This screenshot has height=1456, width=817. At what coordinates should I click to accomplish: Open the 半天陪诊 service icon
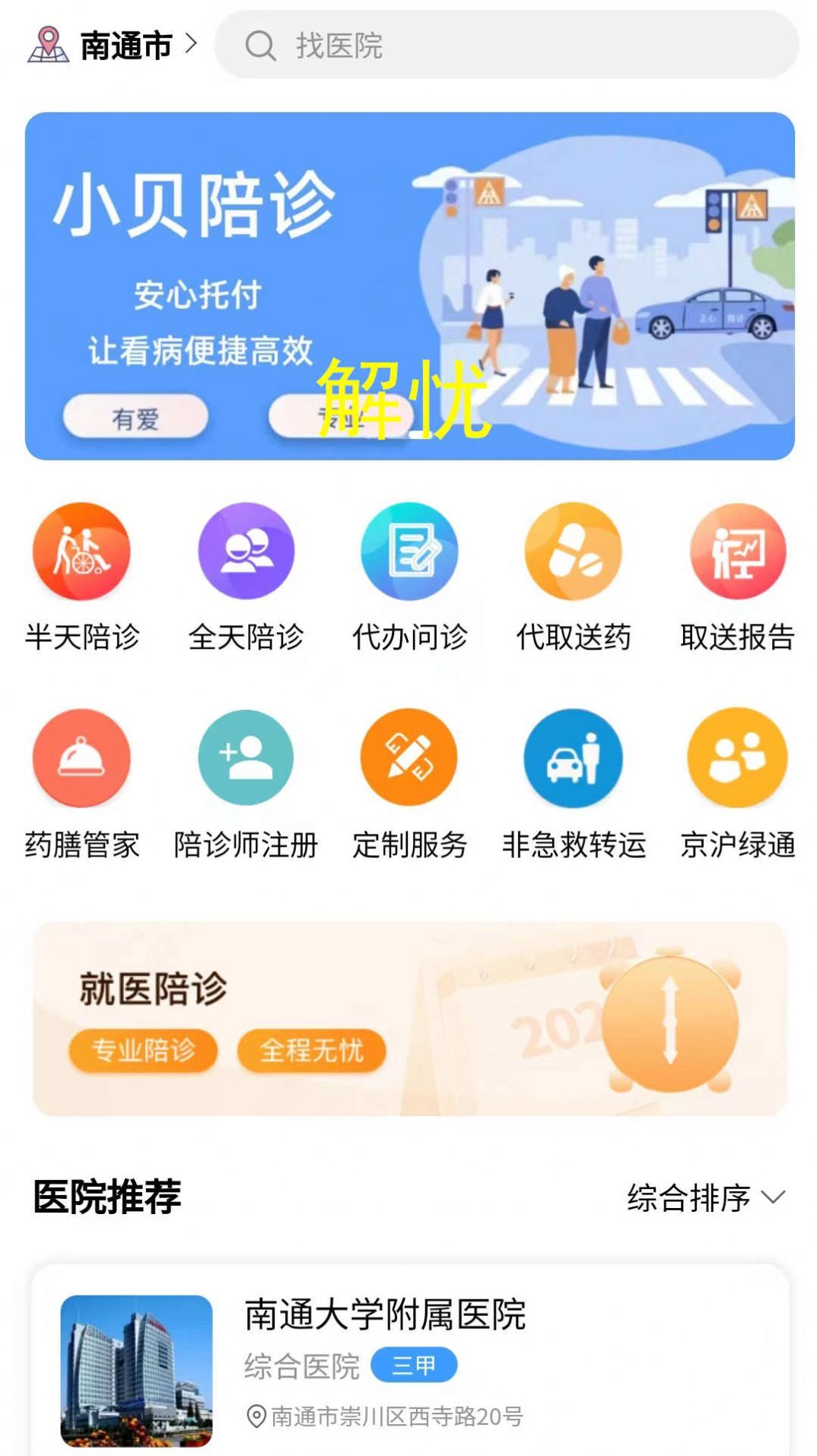point(81,552)
